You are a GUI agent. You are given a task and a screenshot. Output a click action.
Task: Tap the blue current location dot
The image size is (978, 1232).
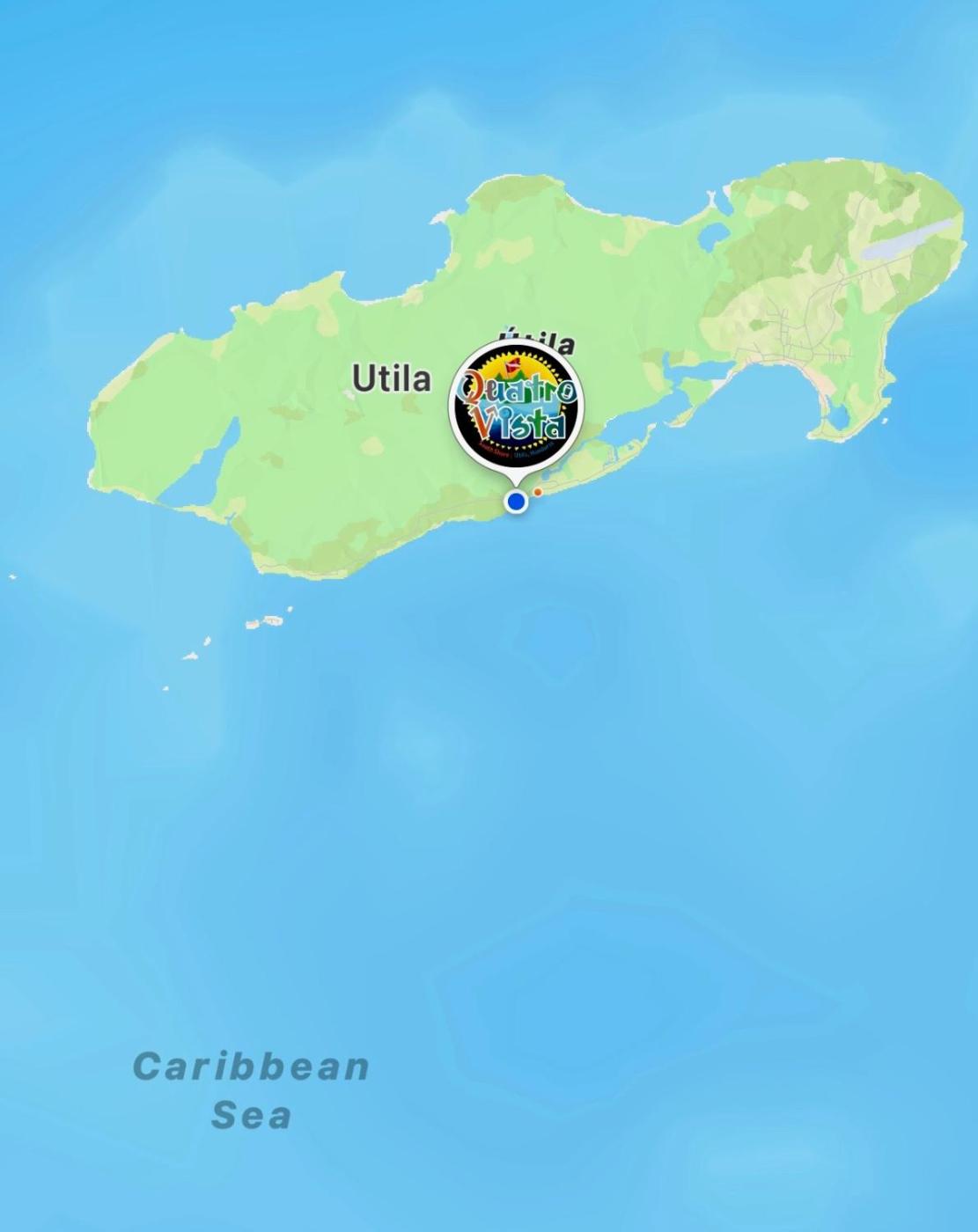[x=517, y=502]
